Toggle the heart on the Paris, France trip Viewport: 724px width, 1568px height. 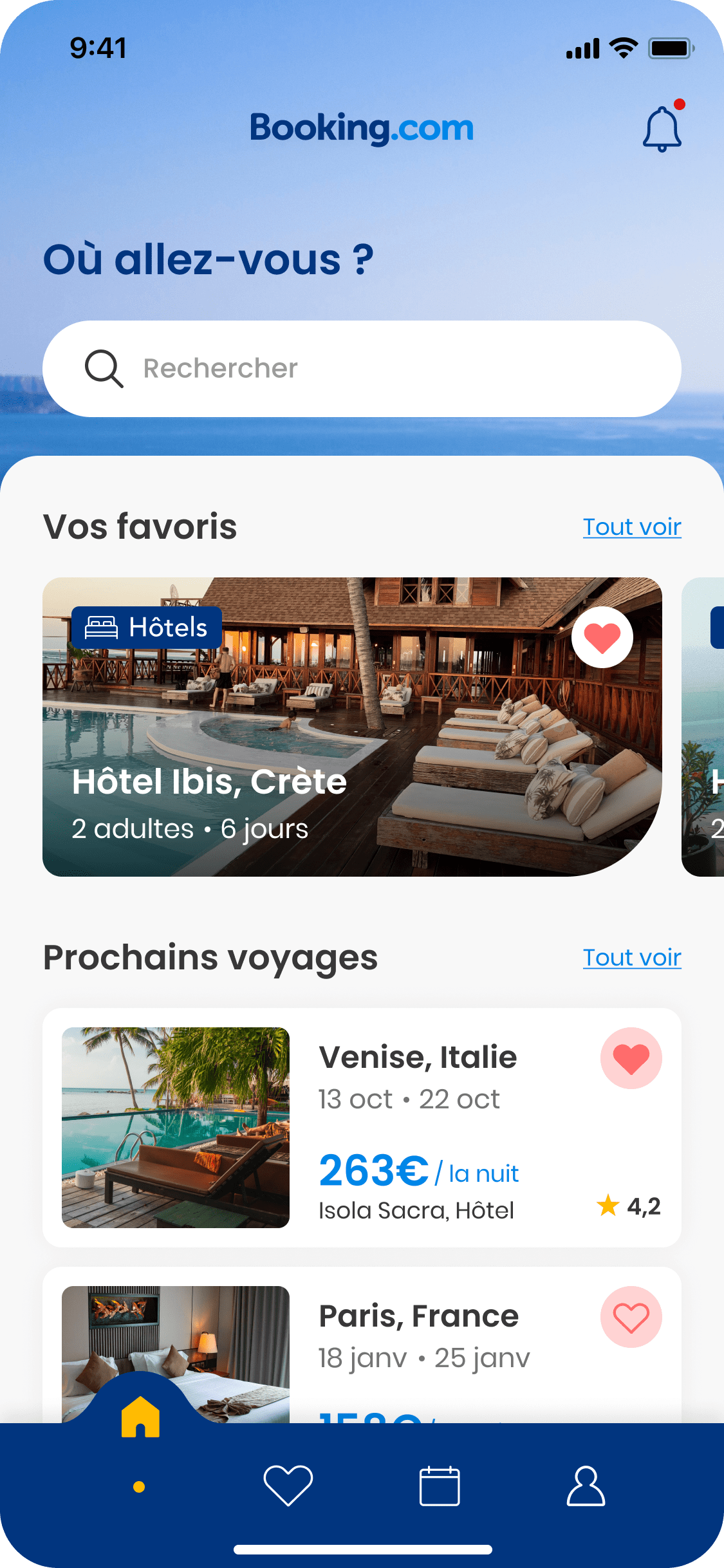(631, 1317)
